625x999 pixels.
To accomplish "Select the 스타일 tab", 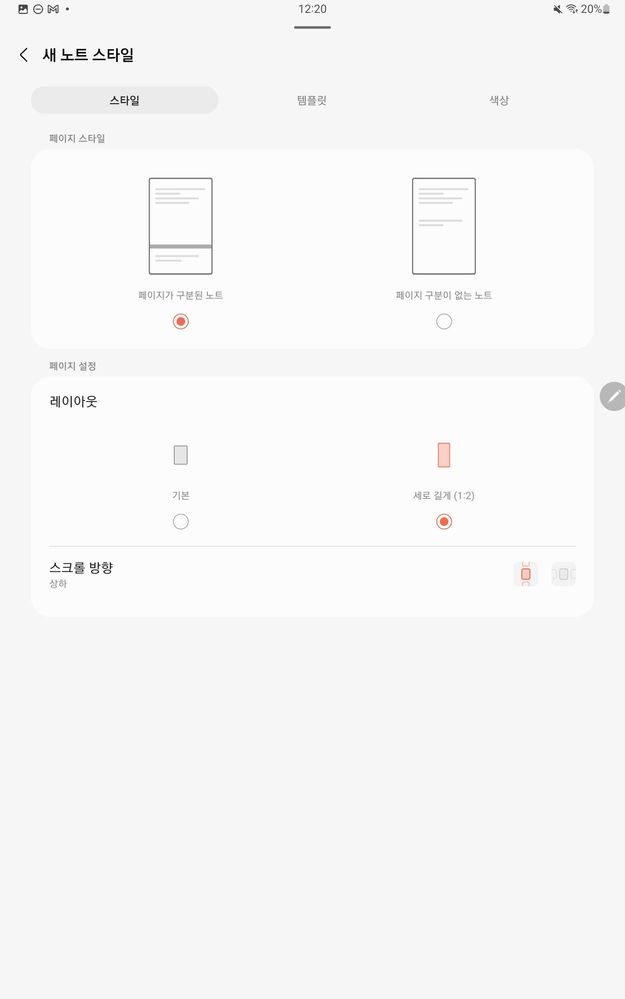I will pos(124,100).
